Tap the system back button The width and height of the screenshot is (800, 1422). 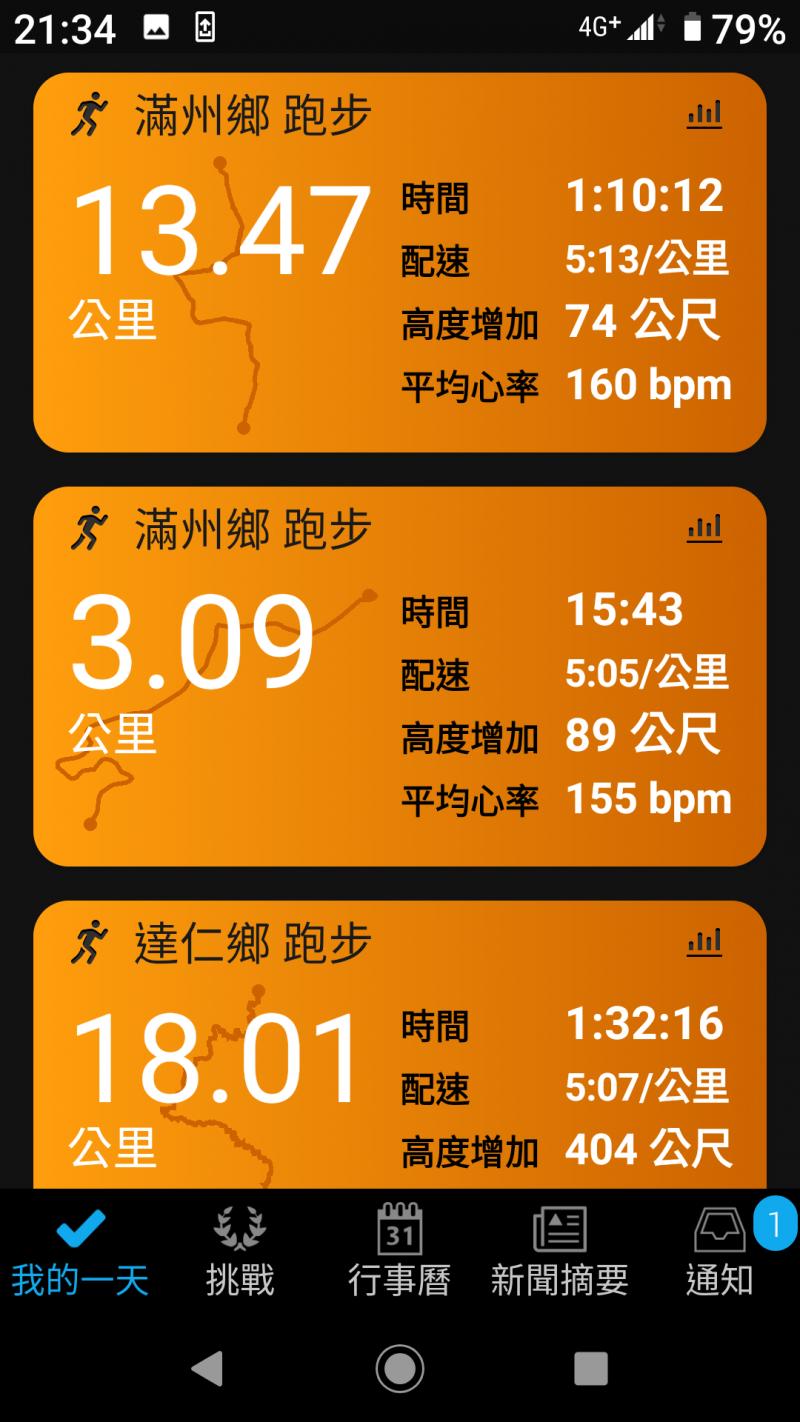207,1368
